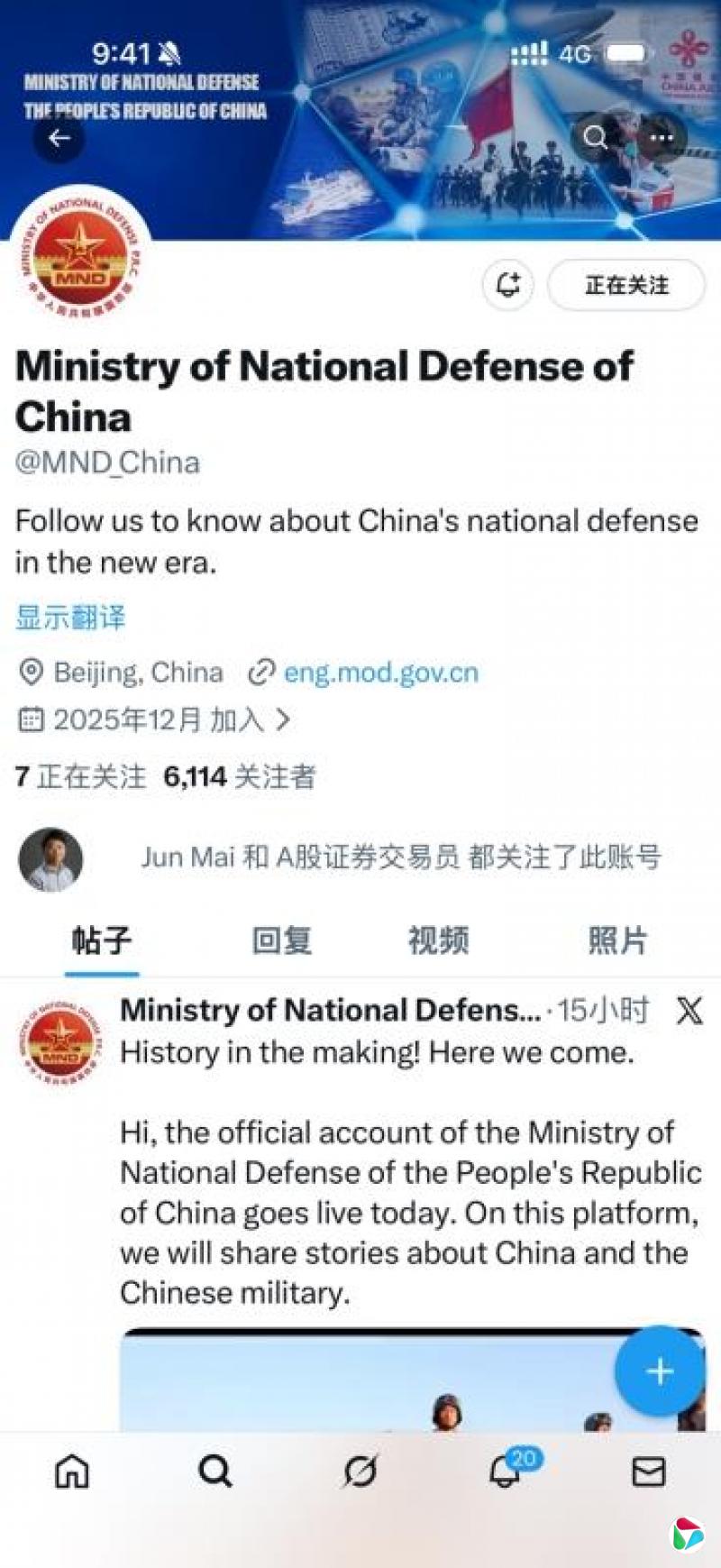This screenshot has height=1568, width=721.
Task: Open the eng.mod.gov.cn website link
Action: pyautogui.click(x=380, y=673)
